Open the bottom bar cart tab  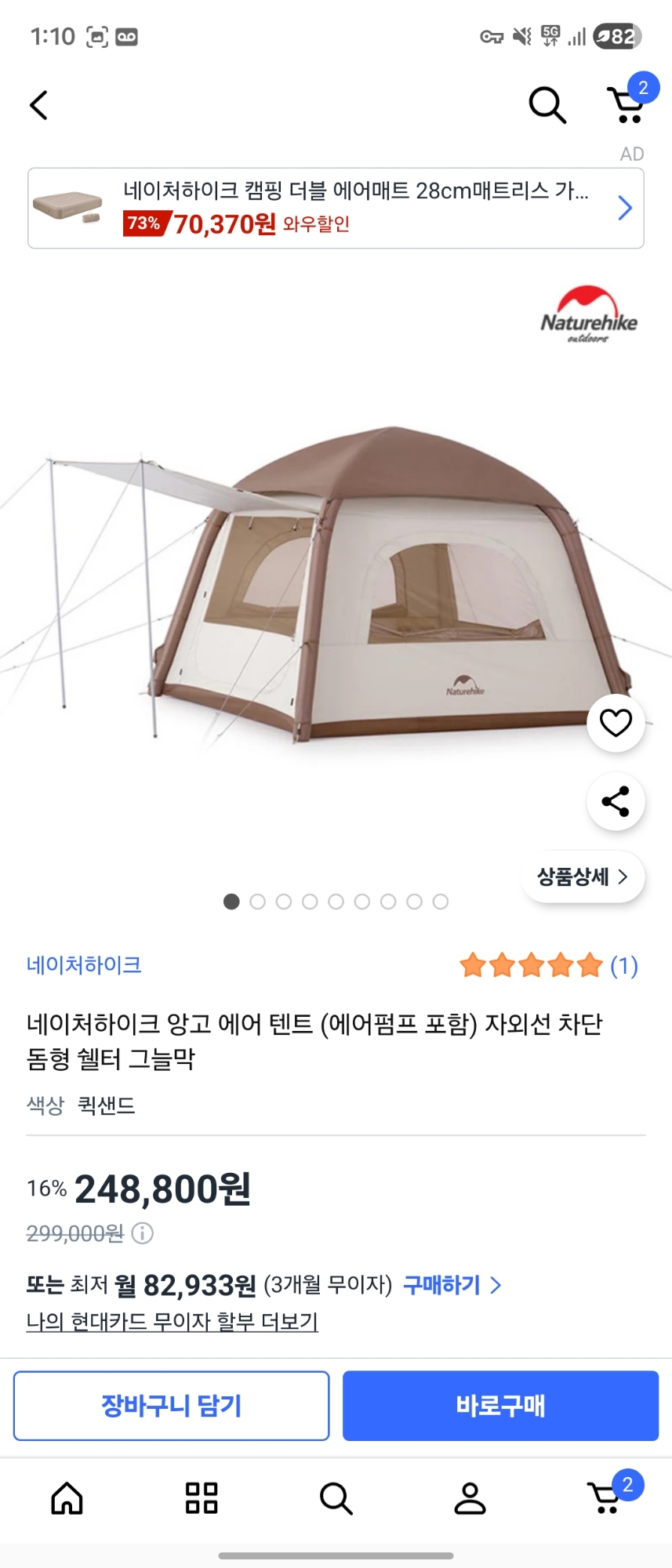(x=606, y=1498)
